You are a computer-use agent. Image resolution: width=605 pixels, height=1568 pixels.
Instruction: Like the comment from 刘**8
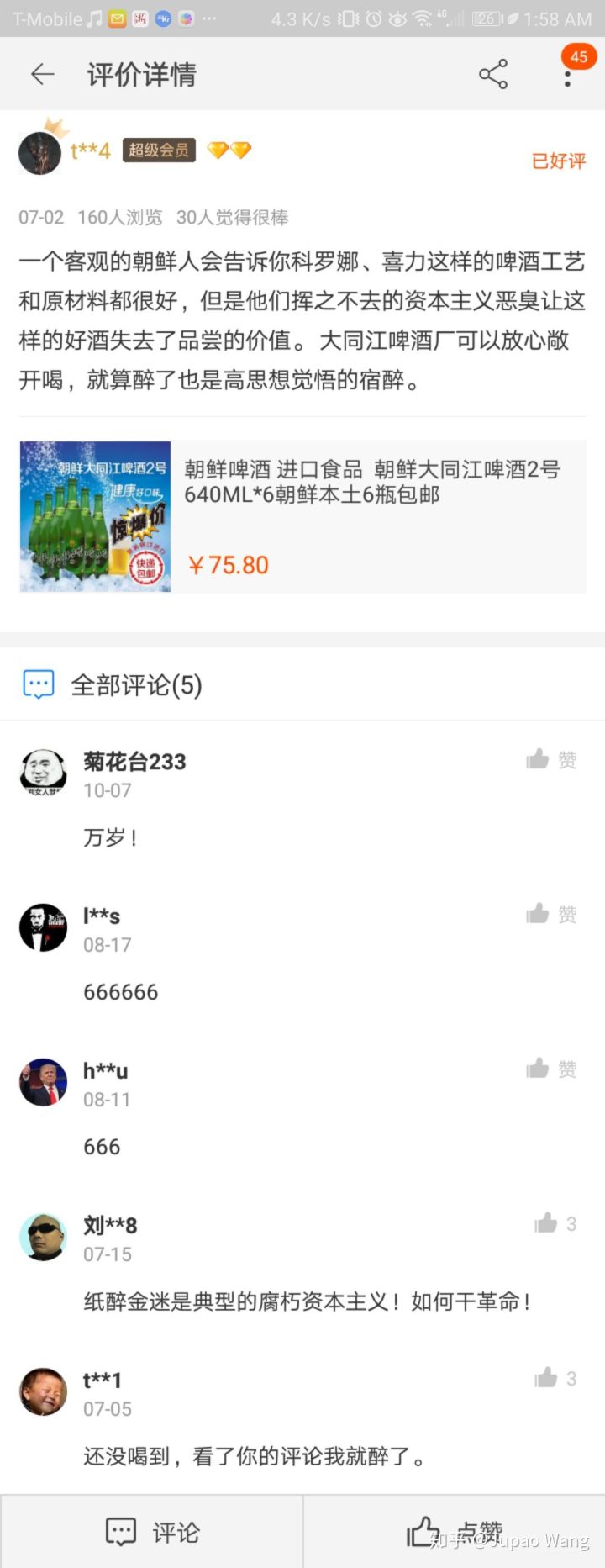click(x=555, y=1224)
